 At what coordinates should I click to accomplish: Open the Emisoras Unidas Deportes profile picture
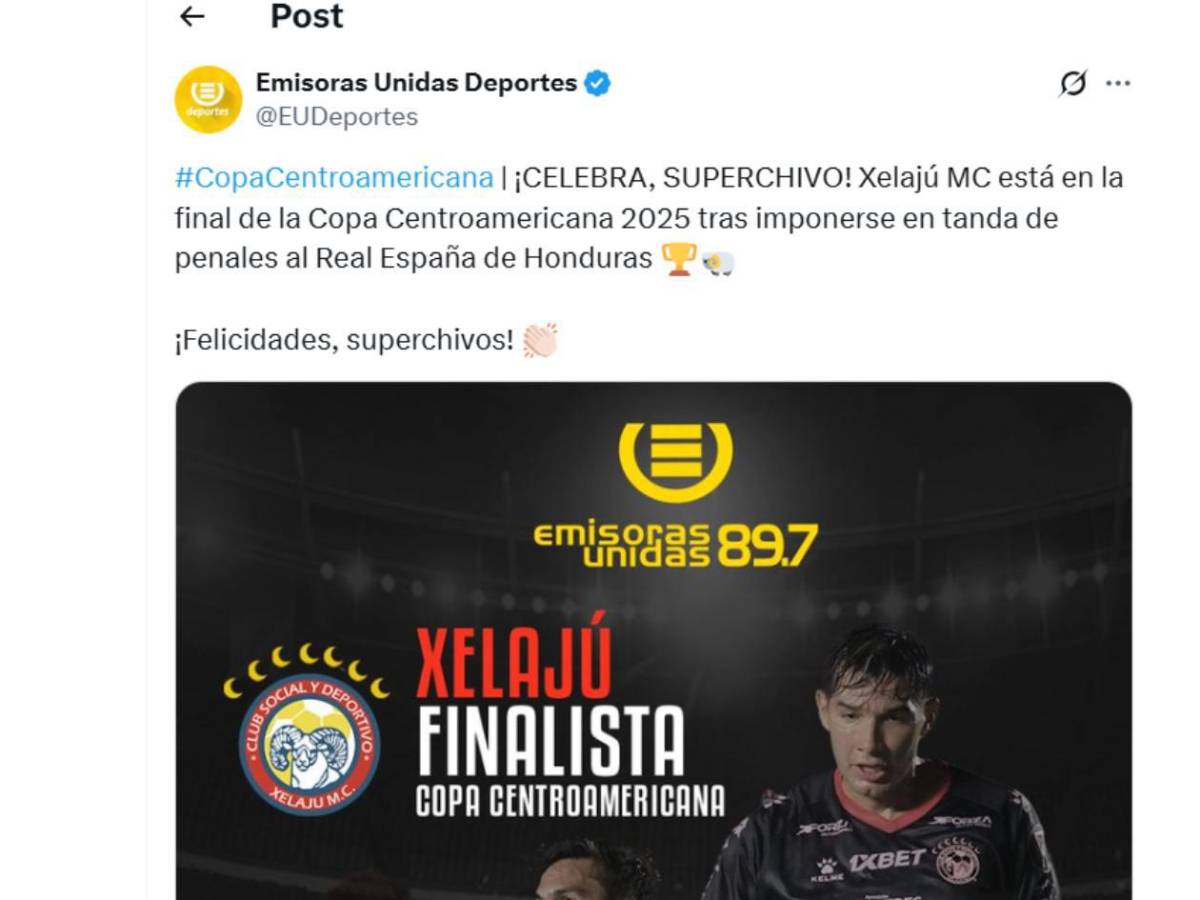(x=208, y=100)
